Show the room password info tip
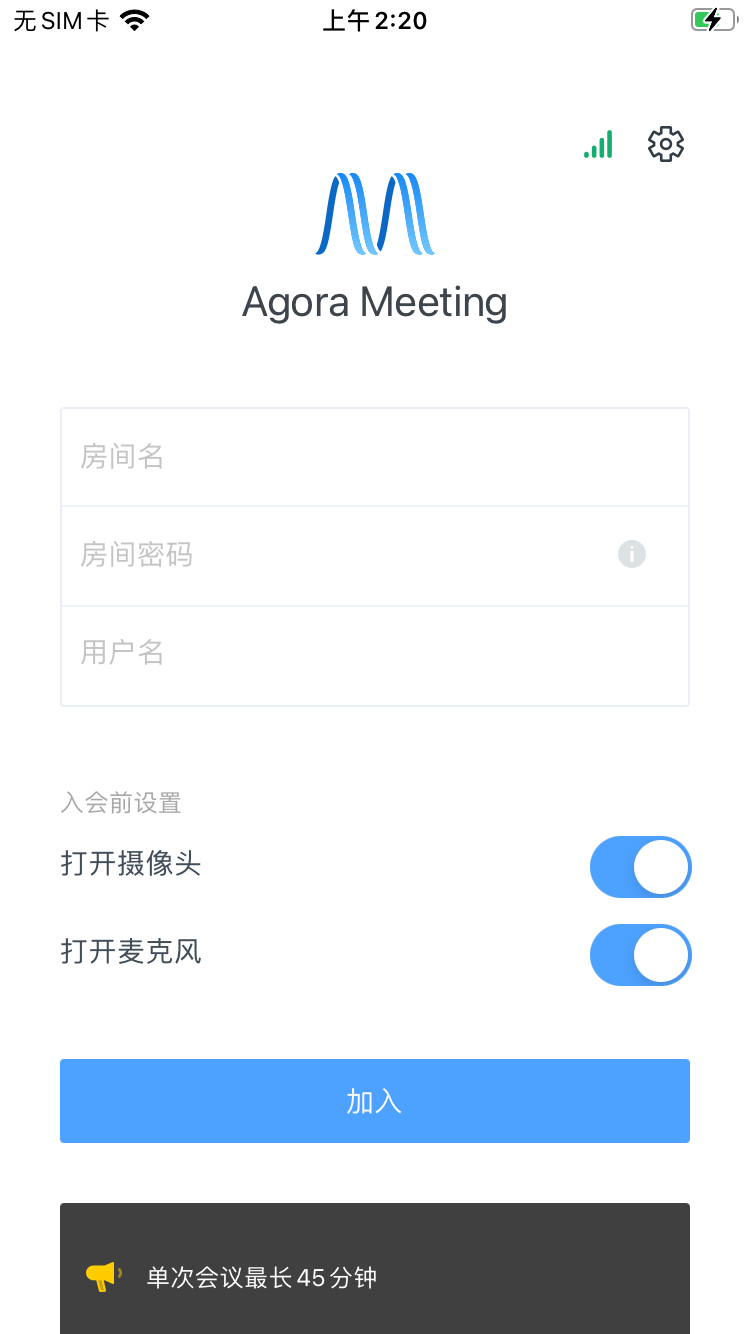The width and height of the screenshot is (750, 1334). (632, 554)
